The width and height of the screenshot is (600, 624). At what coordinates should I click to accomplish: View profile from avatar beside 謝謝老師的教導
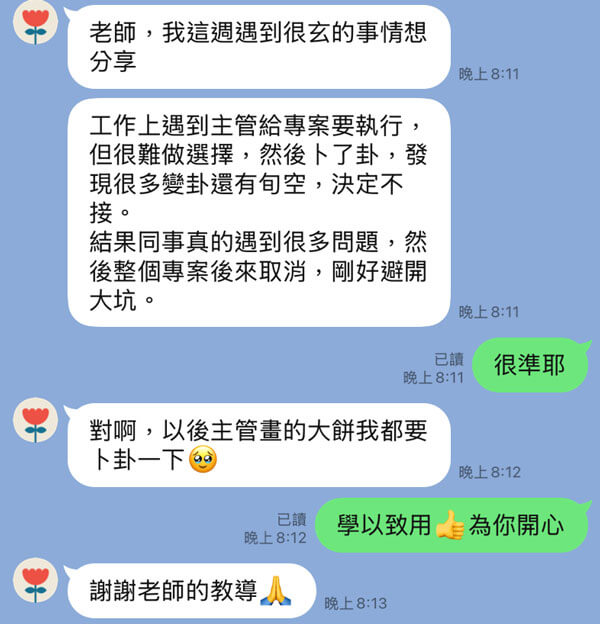(36, 581)
